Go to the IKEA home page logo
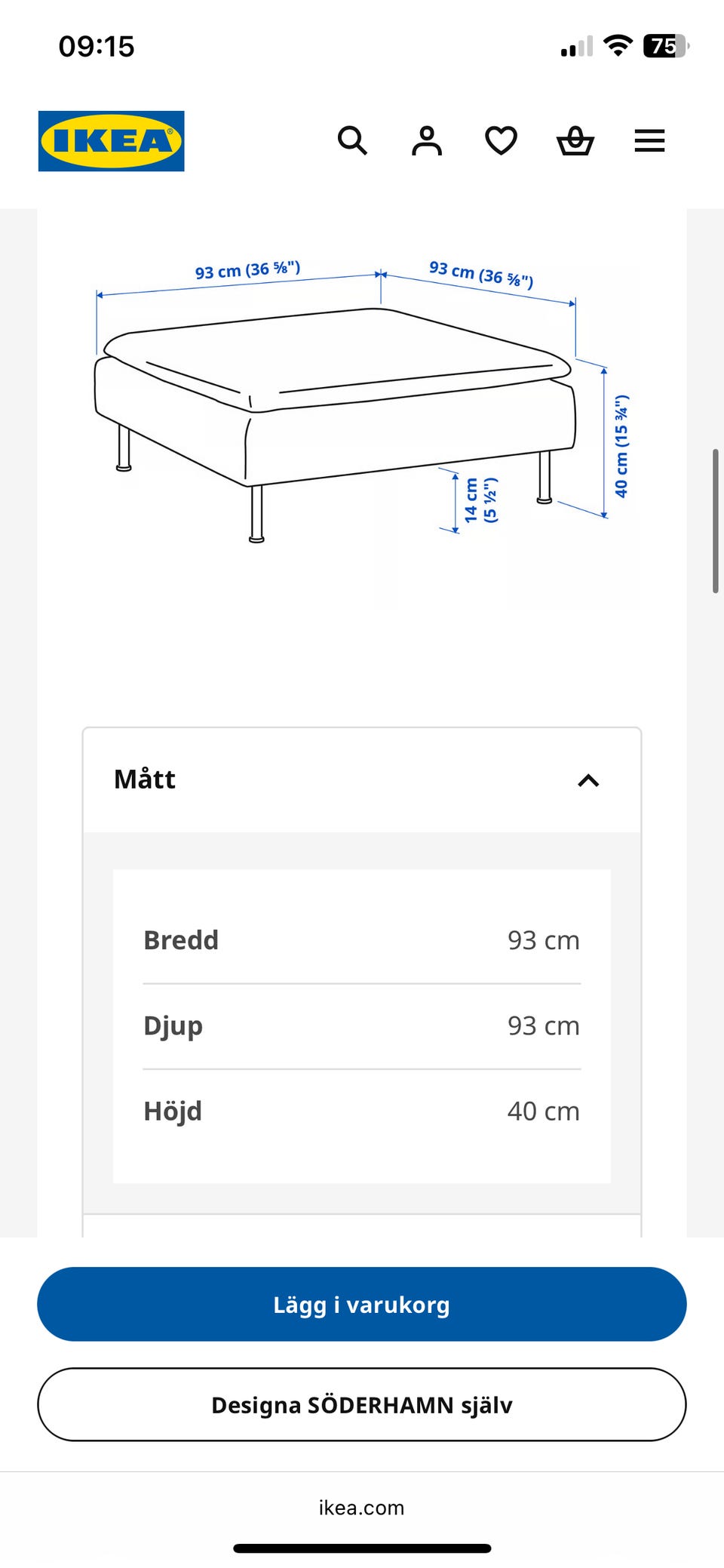This screenshot has width=724, height=1568. (112, 141)
